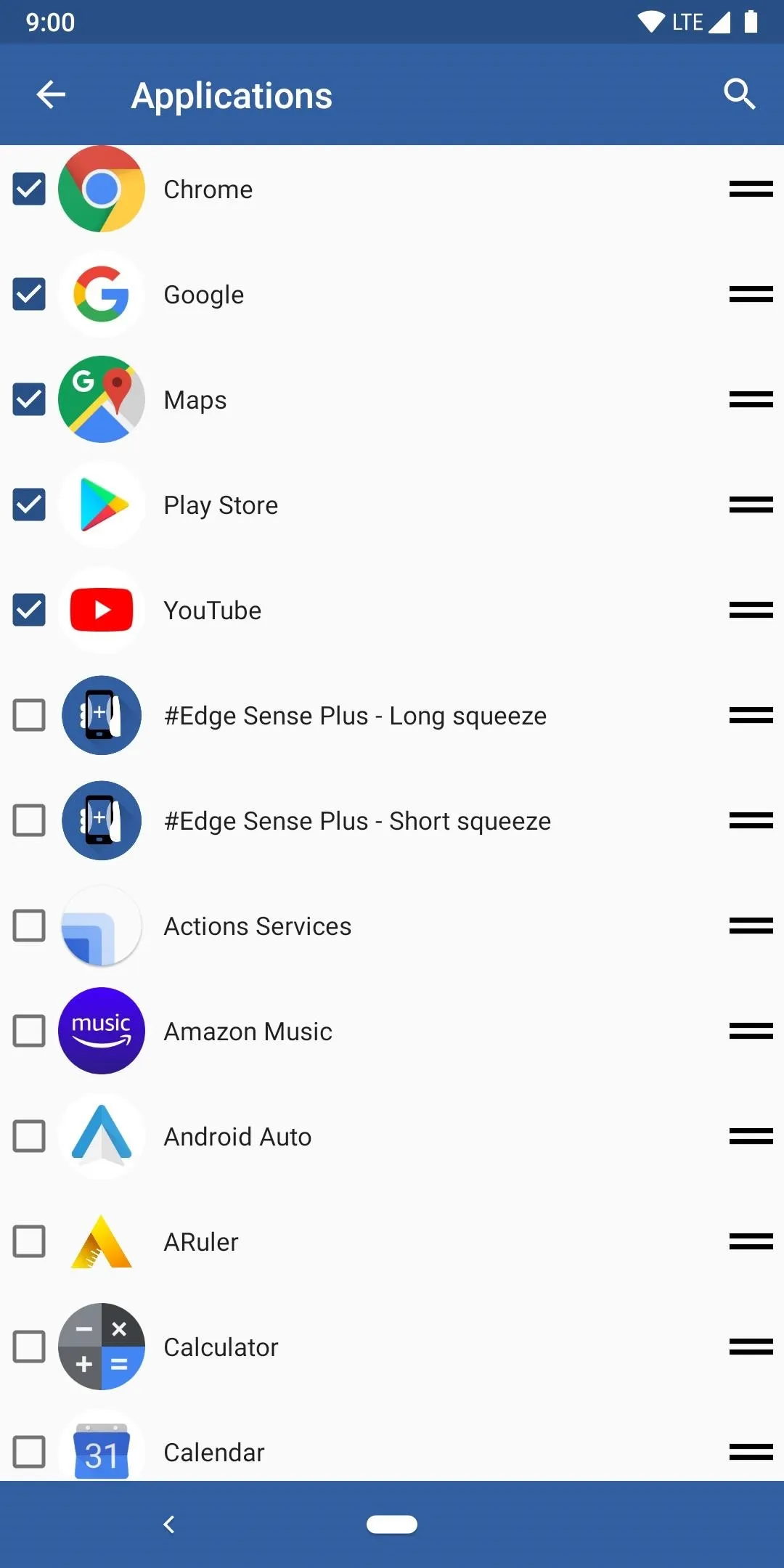784x1568 pixels.
Task: Tap the reorder handle next to YouTube
Action: click(x=751, y=610)
